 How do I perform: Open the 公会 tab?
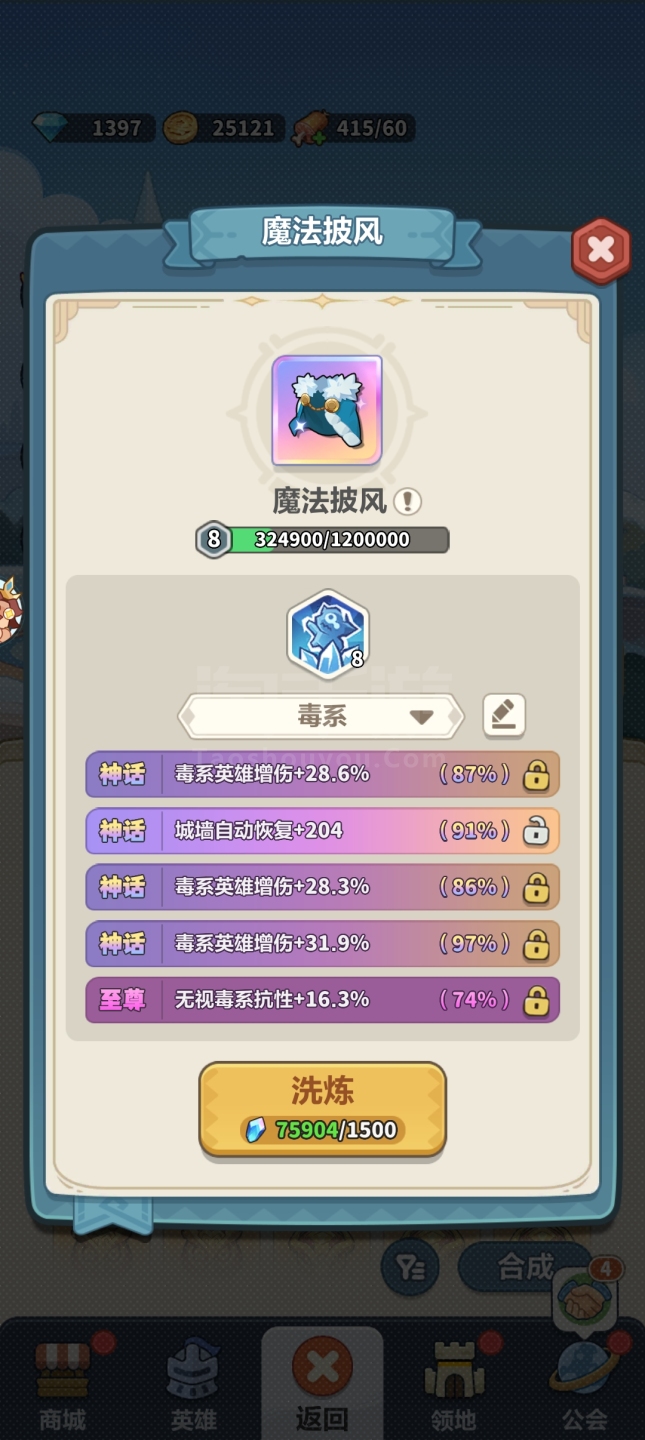pyautogui.click(x=584, y=1384)
